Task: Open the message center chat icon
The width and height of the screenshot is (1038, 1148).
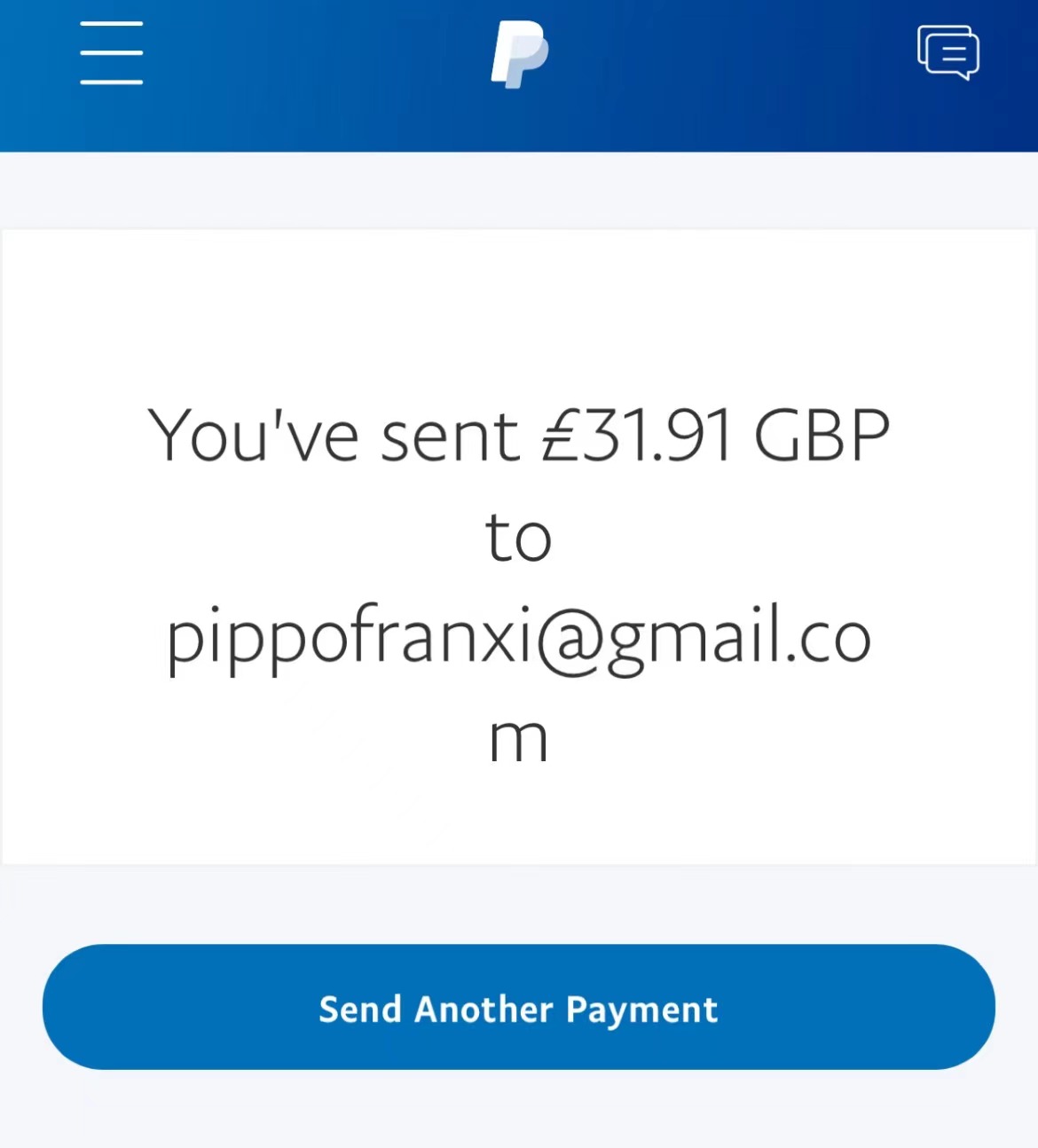Action: 948,53
